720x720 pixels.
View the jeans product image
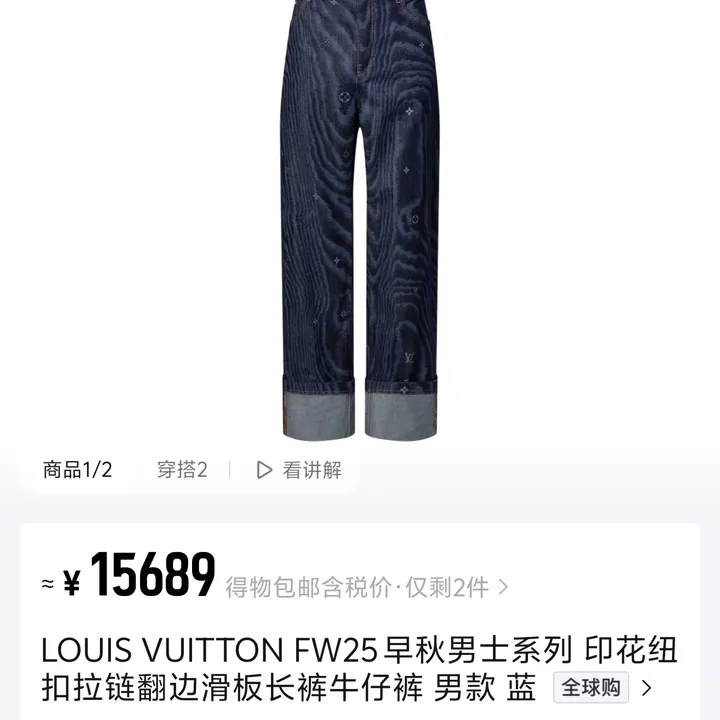pos(359,220)
